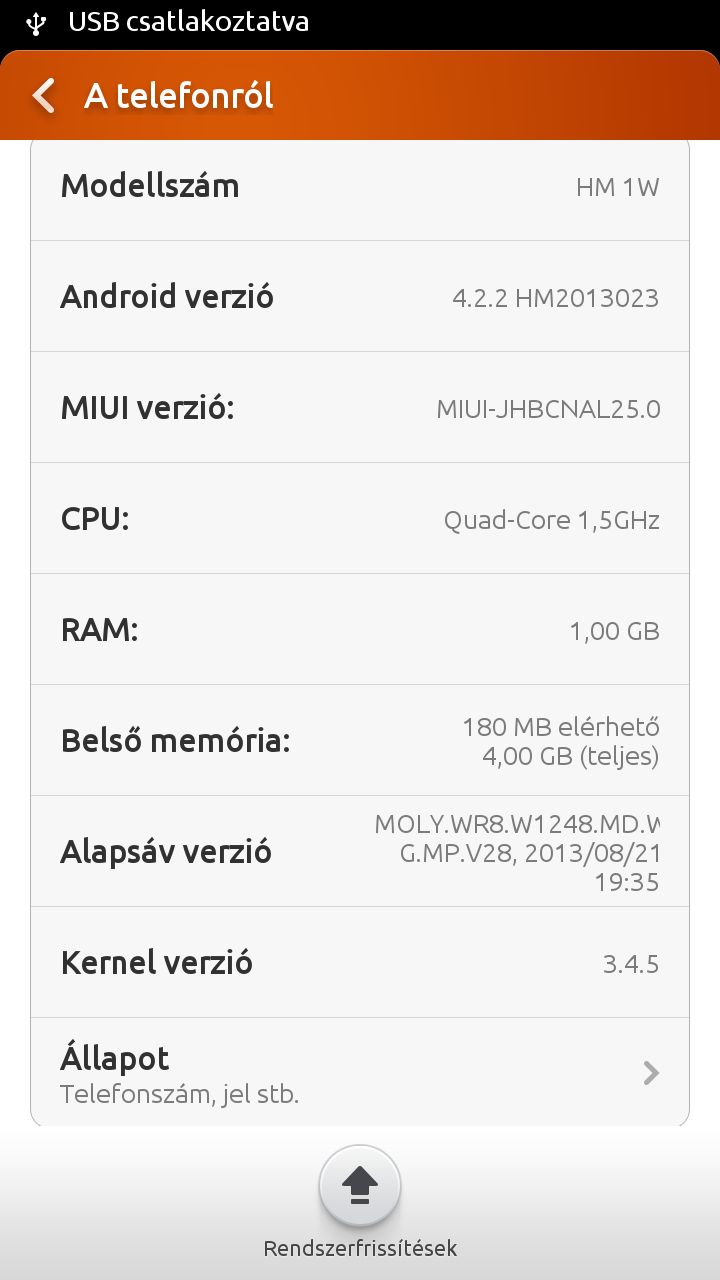The image size is (720, 1280).
Task: Go back from A telefonról
Action: point(43,96)
